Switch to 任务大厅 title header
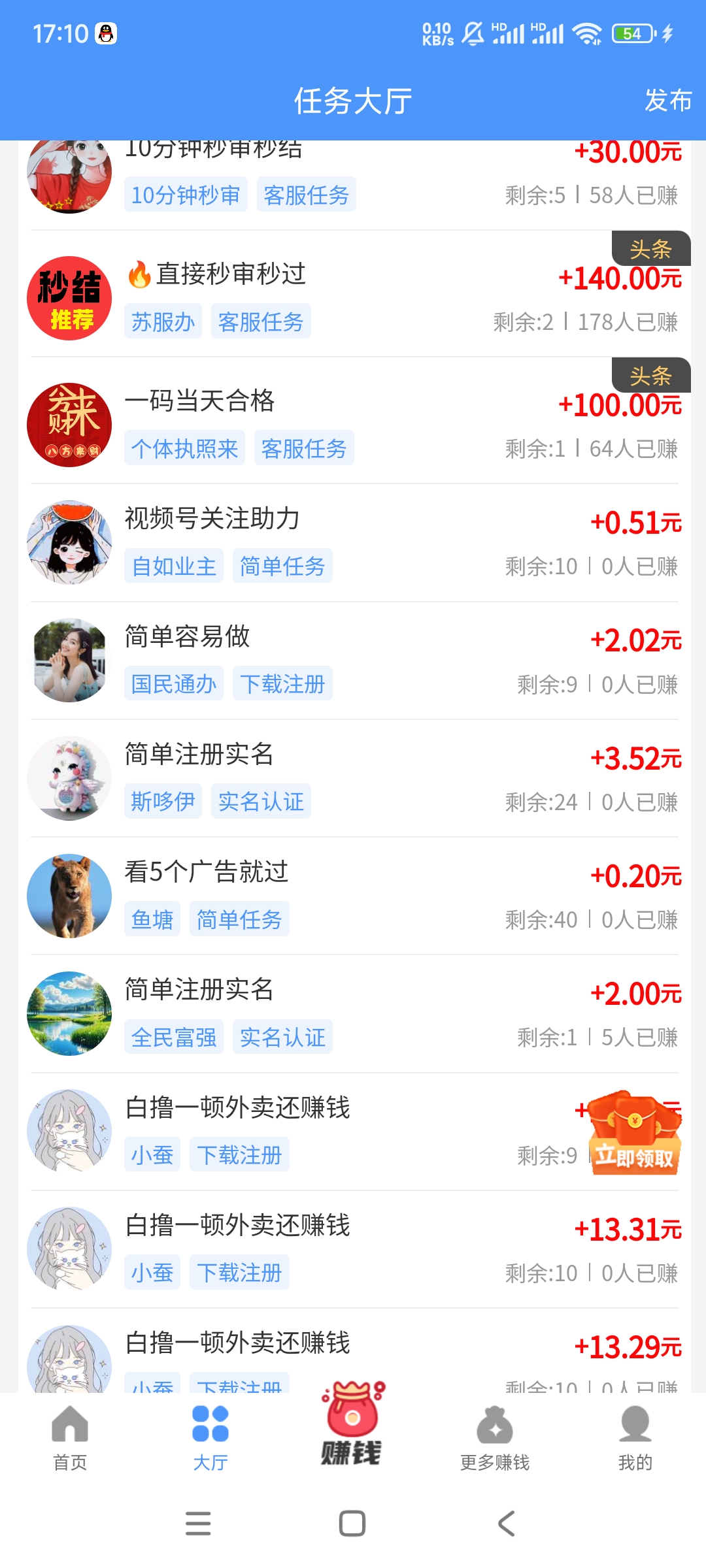The height and width of the screenshot is (1568, 706). click(x=352, y=102)
